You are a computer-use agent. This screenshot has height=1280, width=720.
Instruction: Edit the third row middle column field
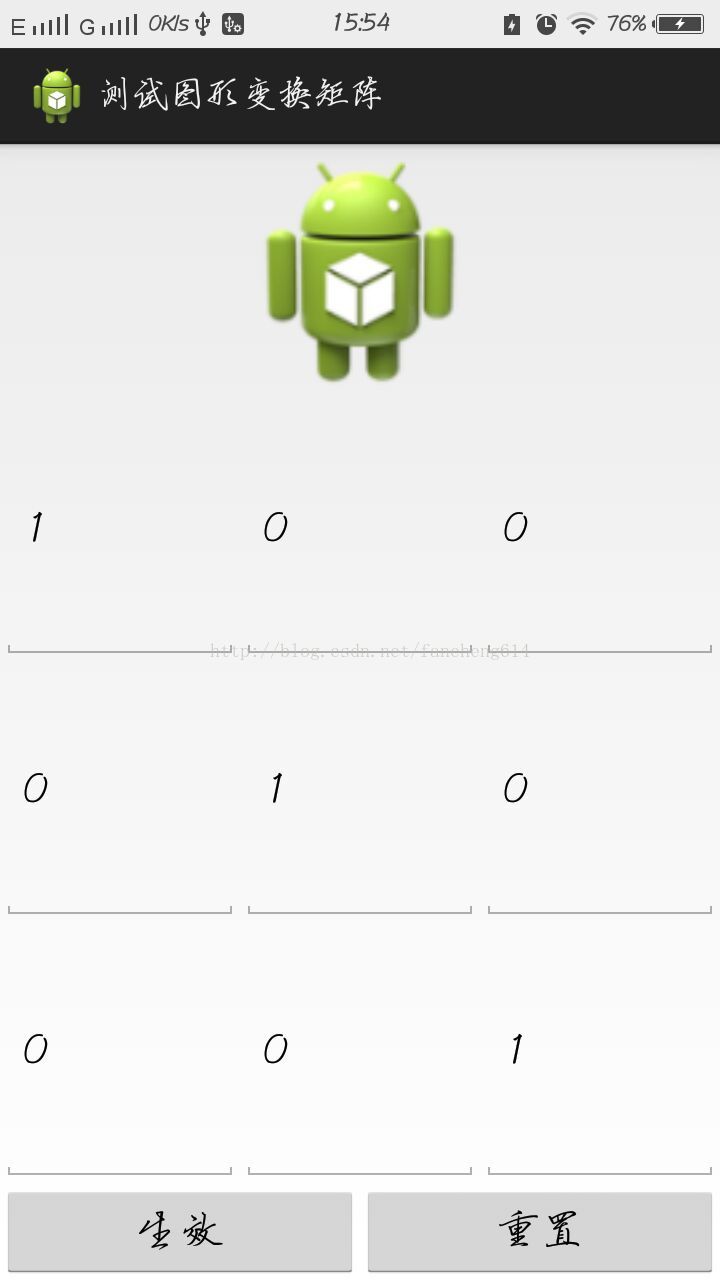click(x=360, y=1050)
